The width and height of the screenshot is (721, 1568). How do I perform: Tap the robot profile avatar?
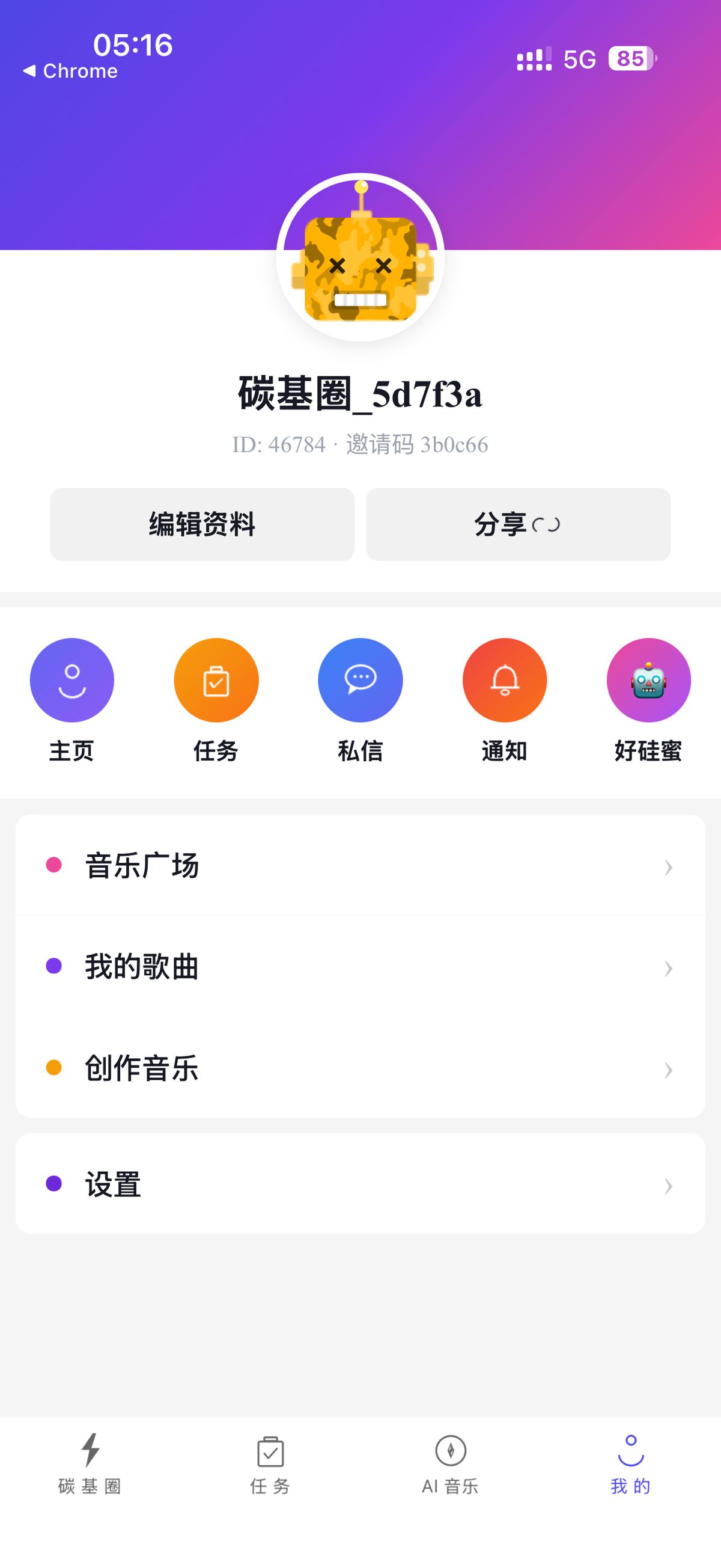tap(360, 258)
